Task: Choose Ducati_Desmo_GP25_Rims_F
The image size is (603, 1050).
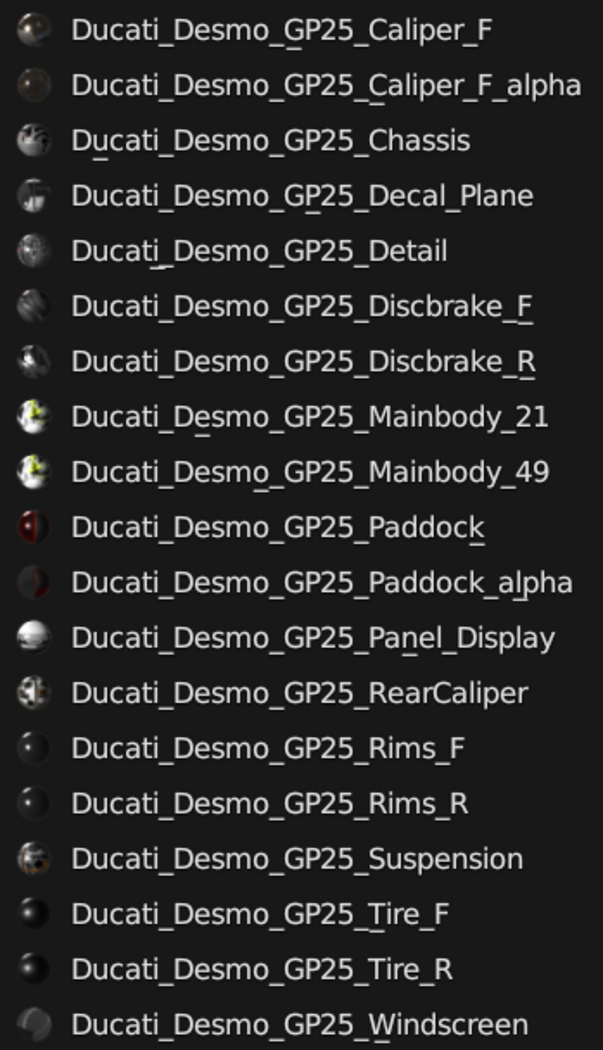Action: pyautogui.click(x=267, y=747)
